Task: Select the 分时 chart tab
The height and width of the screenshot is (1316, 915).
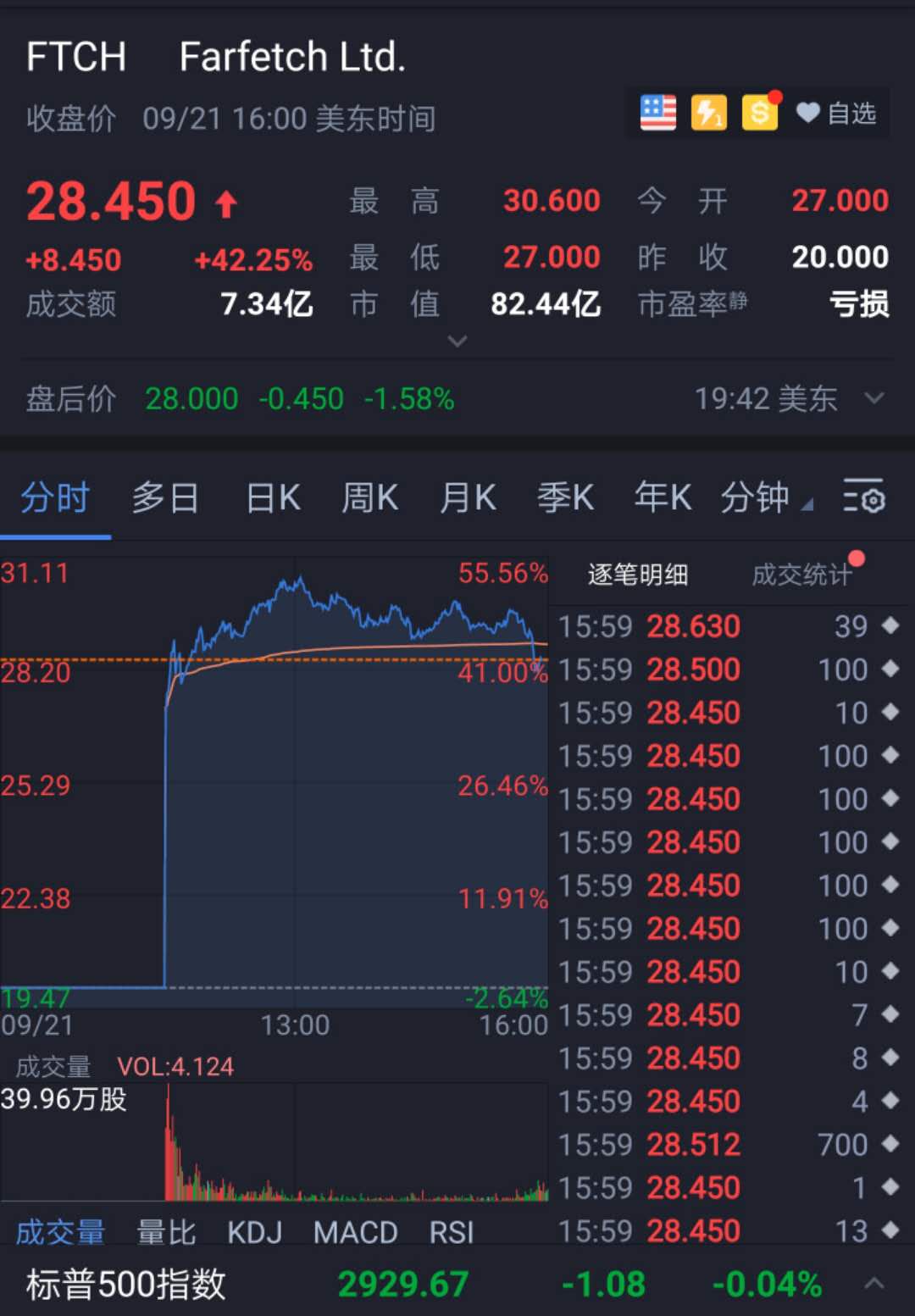Action: click(55, 497)
